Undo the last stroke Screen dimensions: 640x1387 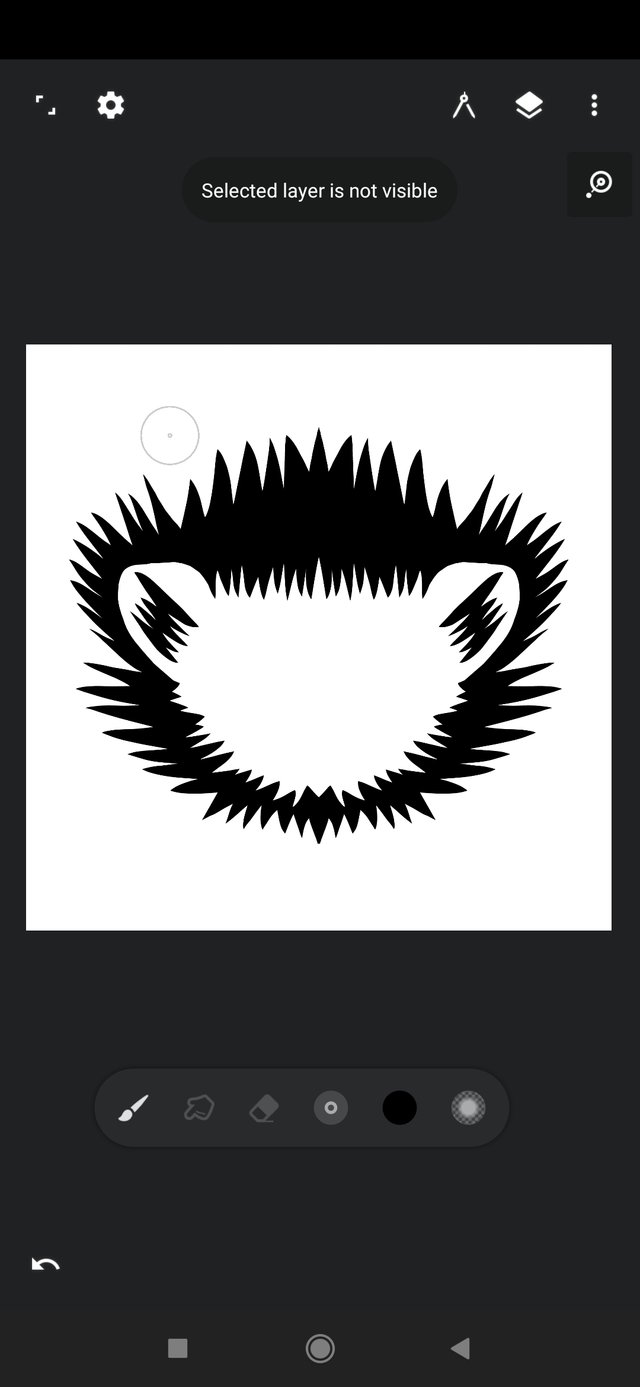point(46,1264)
